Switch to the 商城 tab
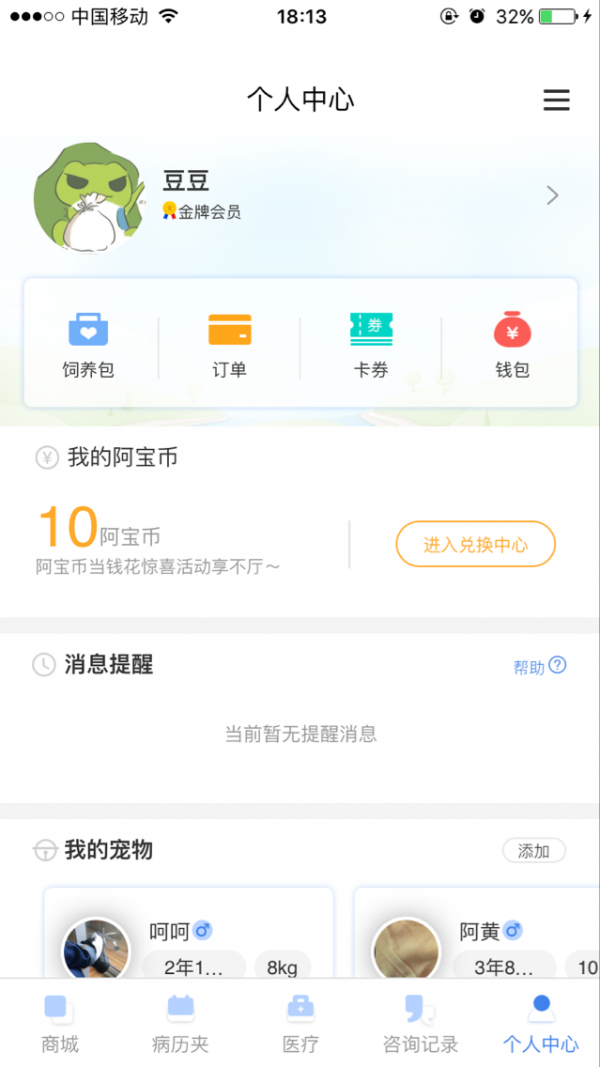The width and height of the screenshot is (600, 1067). (x=59, y=1023)
